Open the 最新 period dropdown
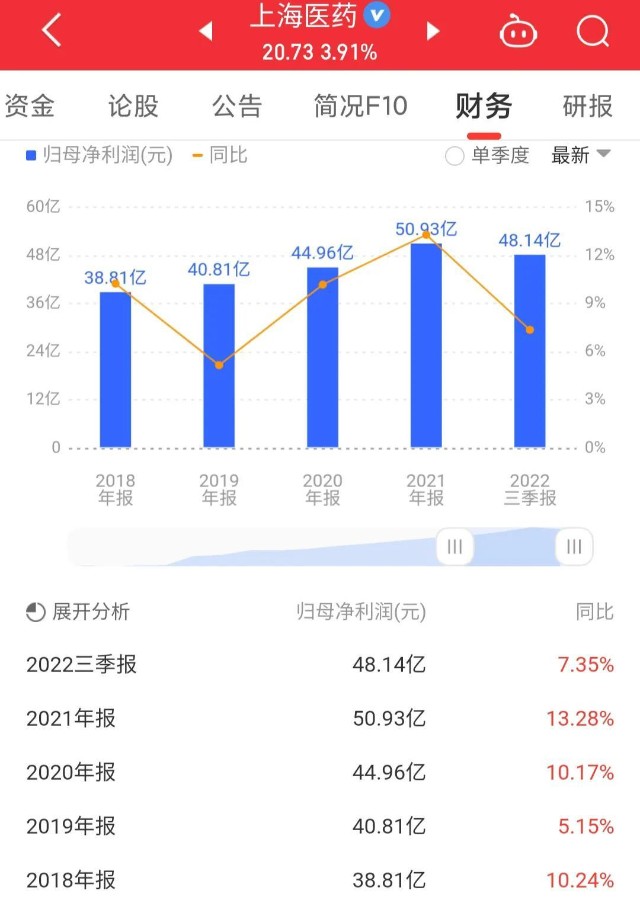The height and width of the screenshot is (903, 640). pos(580,155)
